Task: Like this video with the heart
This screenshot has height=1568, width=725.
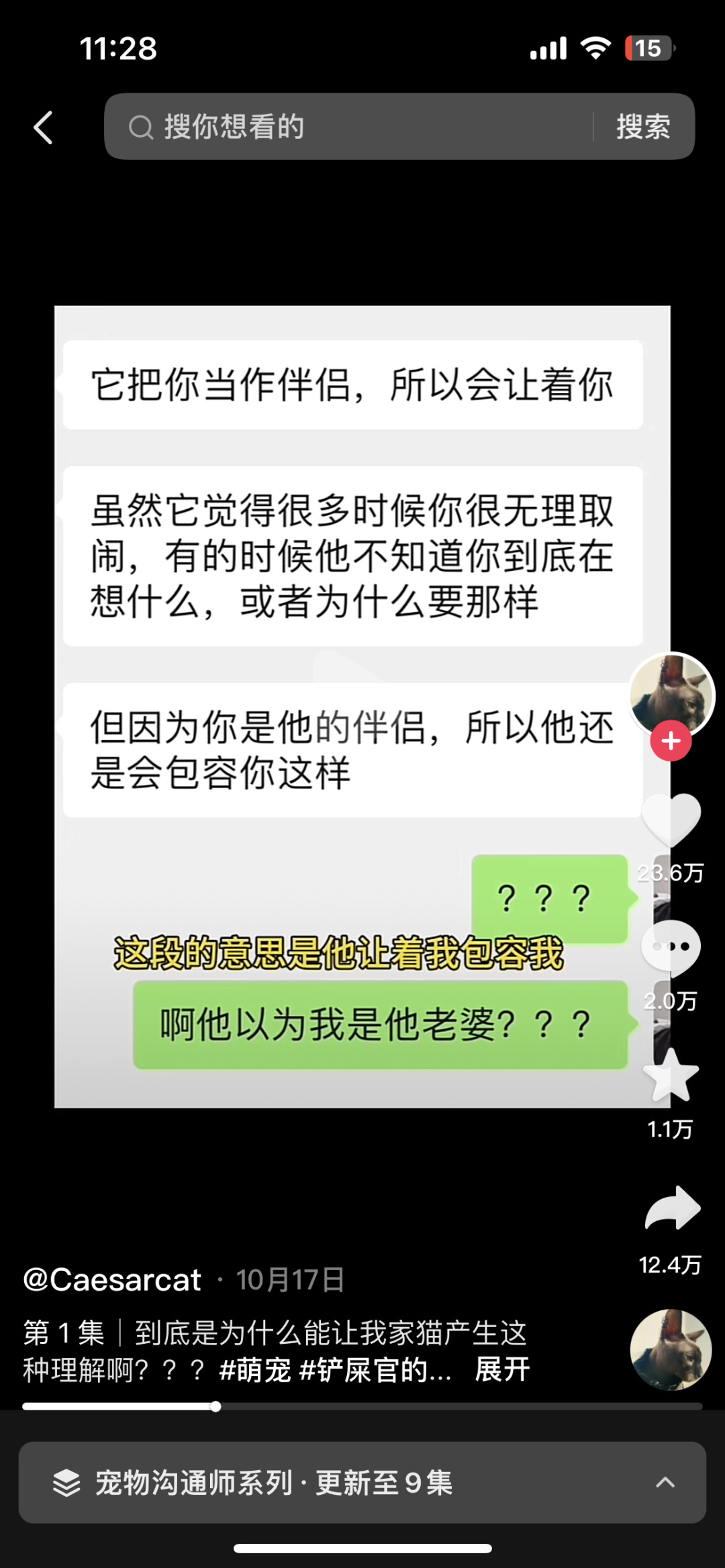Action: (671, 820)
